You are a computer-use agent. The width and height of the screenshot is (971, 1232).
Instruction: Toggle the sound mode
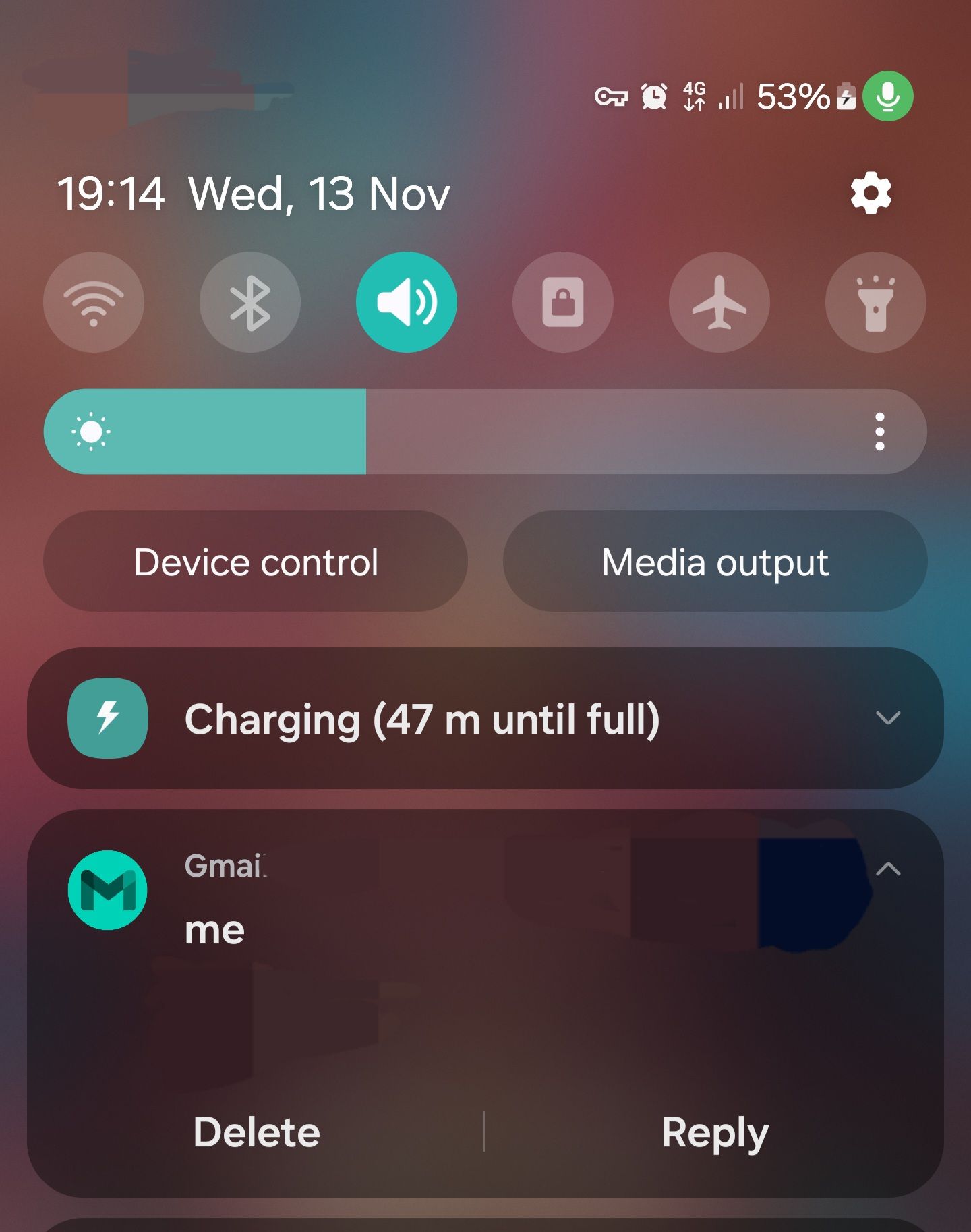406,302
